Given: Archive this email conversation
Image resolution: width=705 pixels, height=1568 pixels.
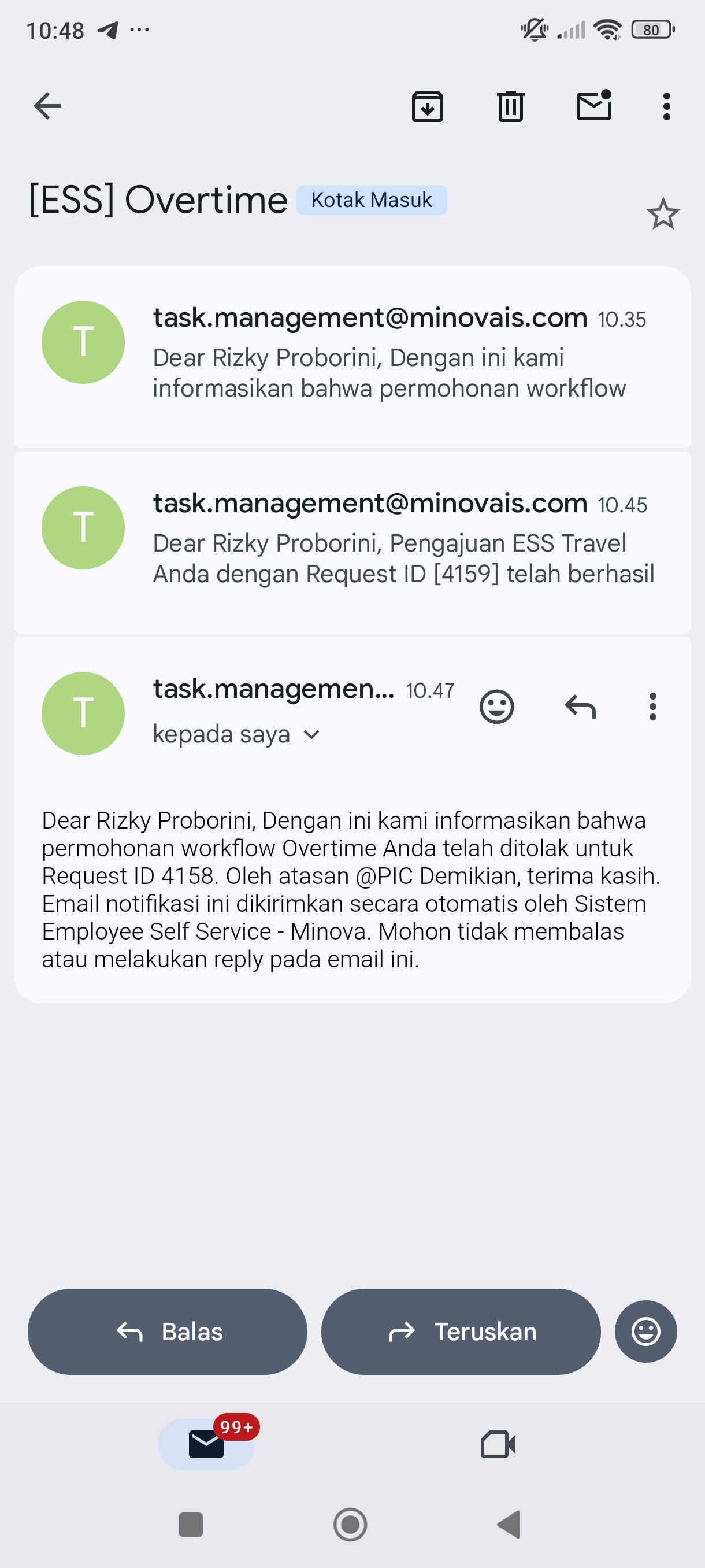Looking at the screenshot, I should [427, 106].
